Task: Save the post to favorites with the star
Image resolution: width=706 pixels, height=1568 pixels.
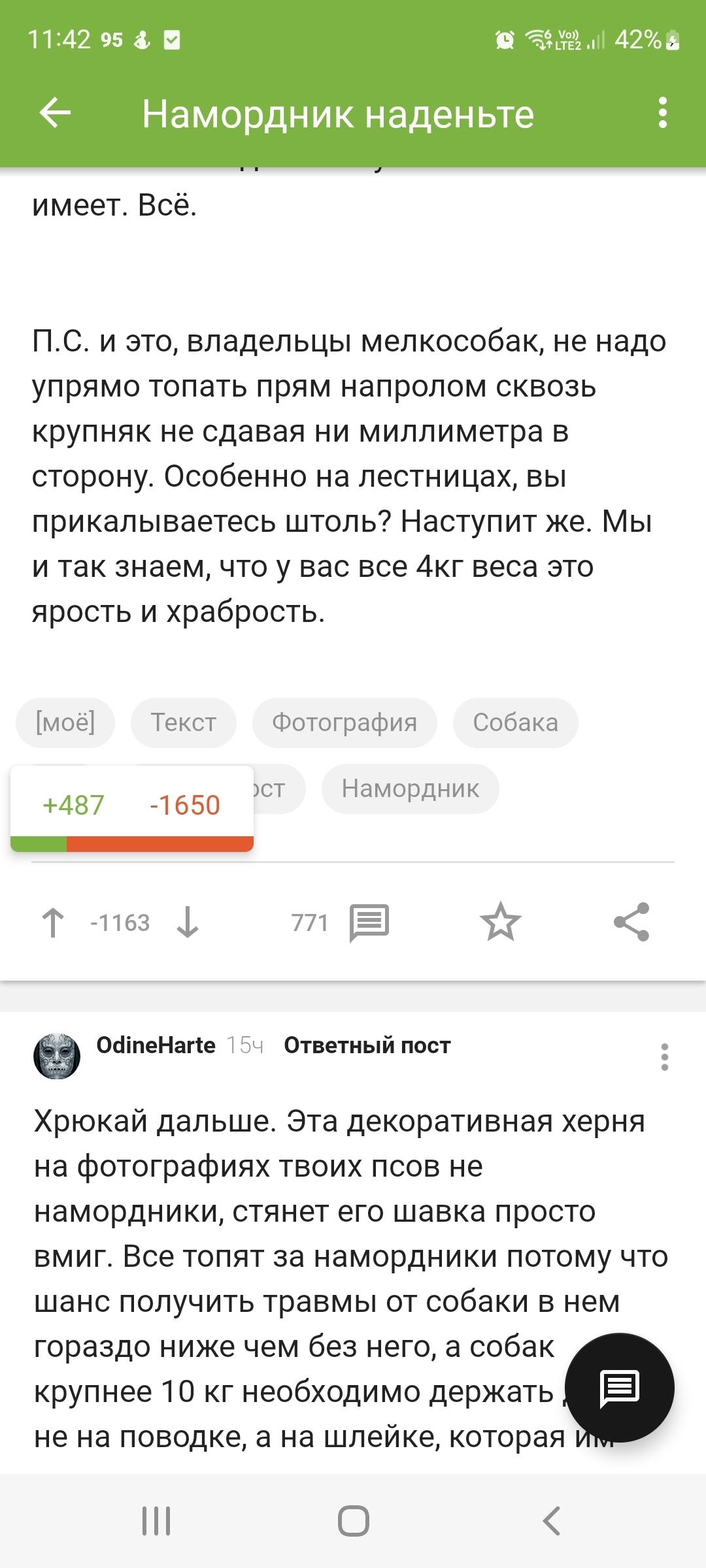Action: point(500,923)
